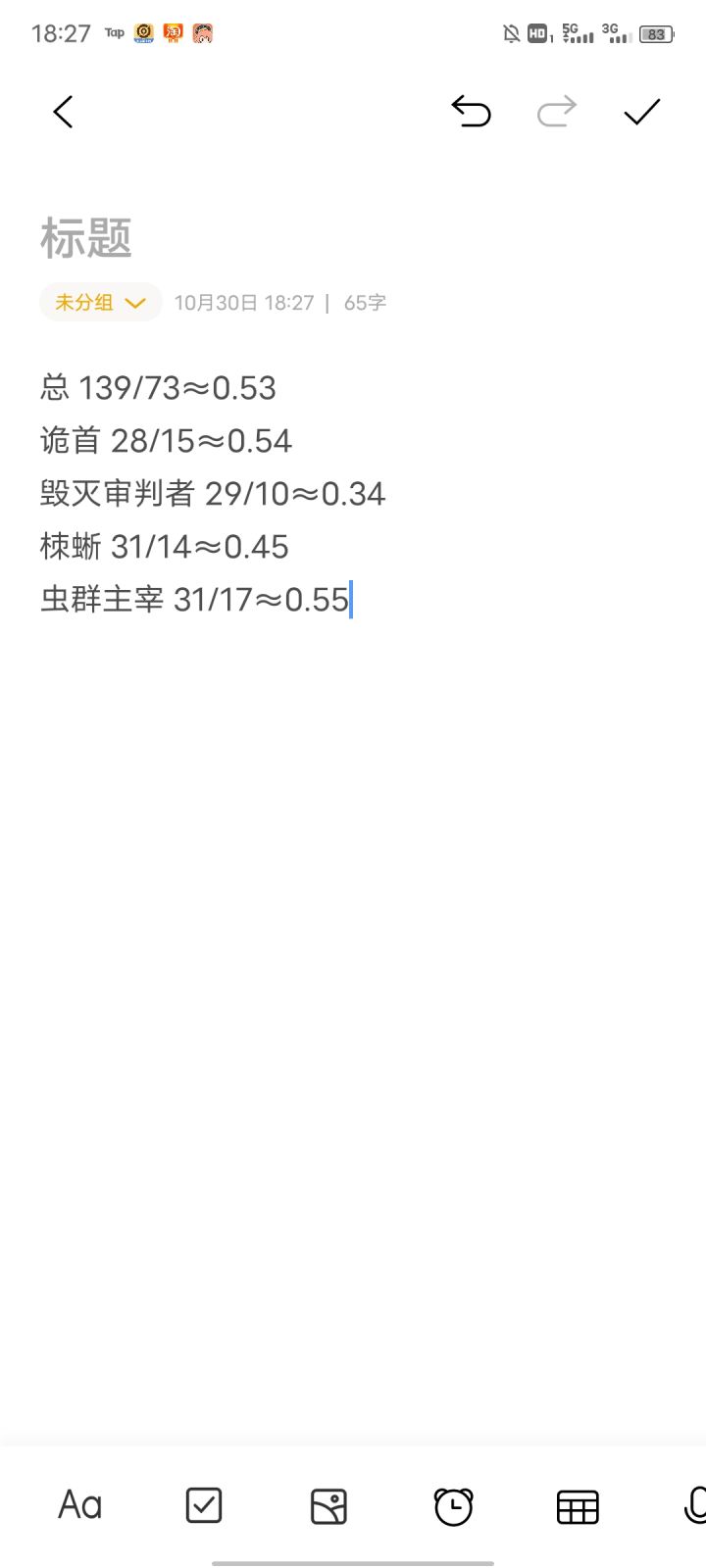The height and width of the screenshot is (1568, 706).
Task: Expand the 未分组 group dropdown
Action: click(x=100, y=303)
